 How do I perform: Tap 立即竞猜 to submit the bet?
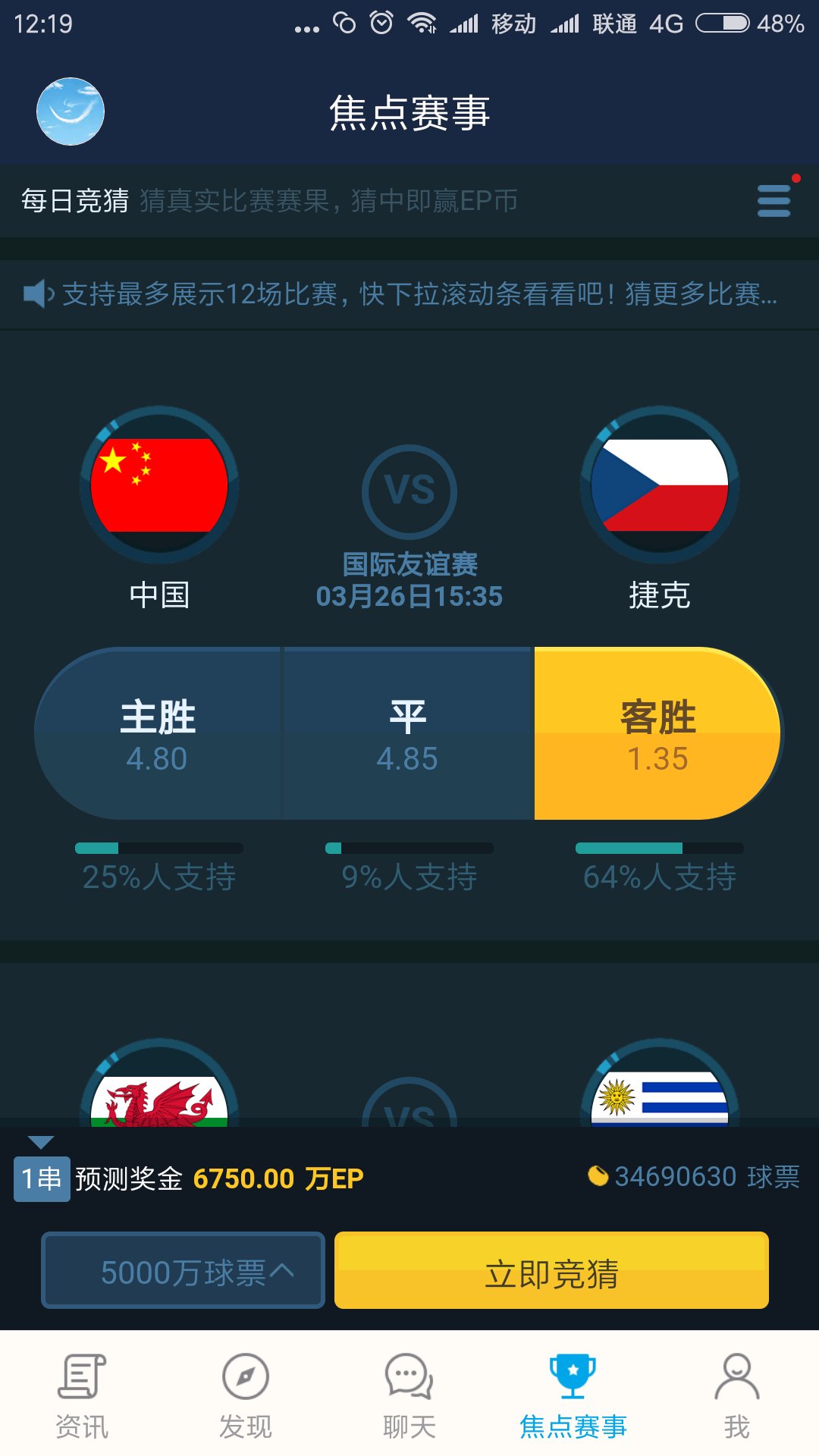pos(551,1270)
